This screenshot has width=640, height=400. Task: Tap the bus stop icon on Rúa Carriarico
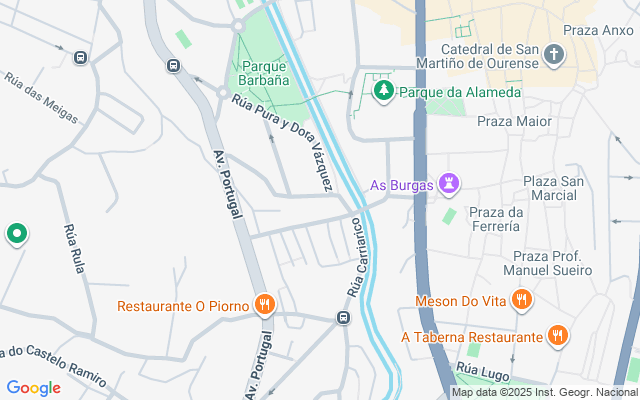pos(344,318)
